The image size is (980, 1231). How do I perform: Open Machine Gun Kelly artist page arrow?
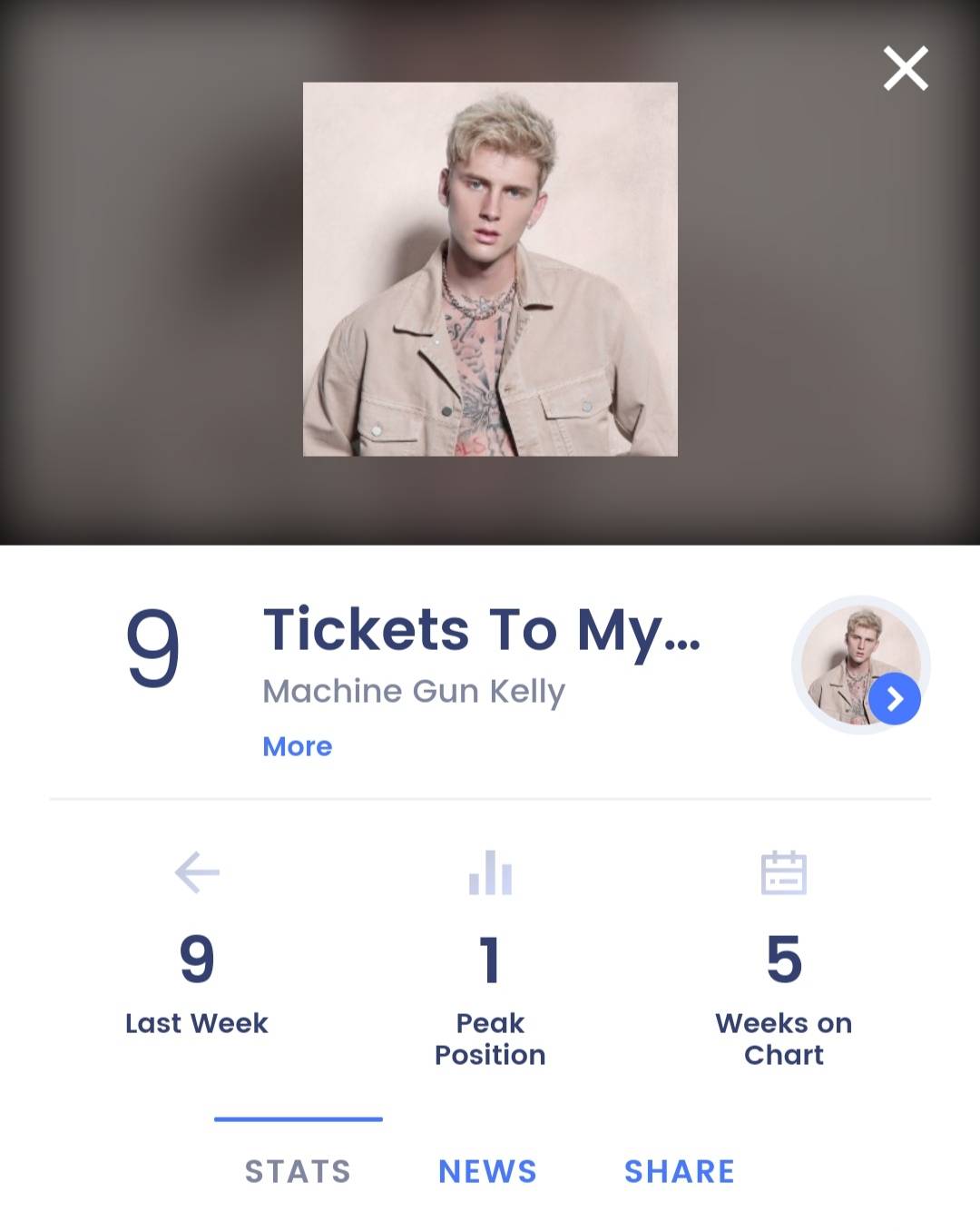[895, 698]
